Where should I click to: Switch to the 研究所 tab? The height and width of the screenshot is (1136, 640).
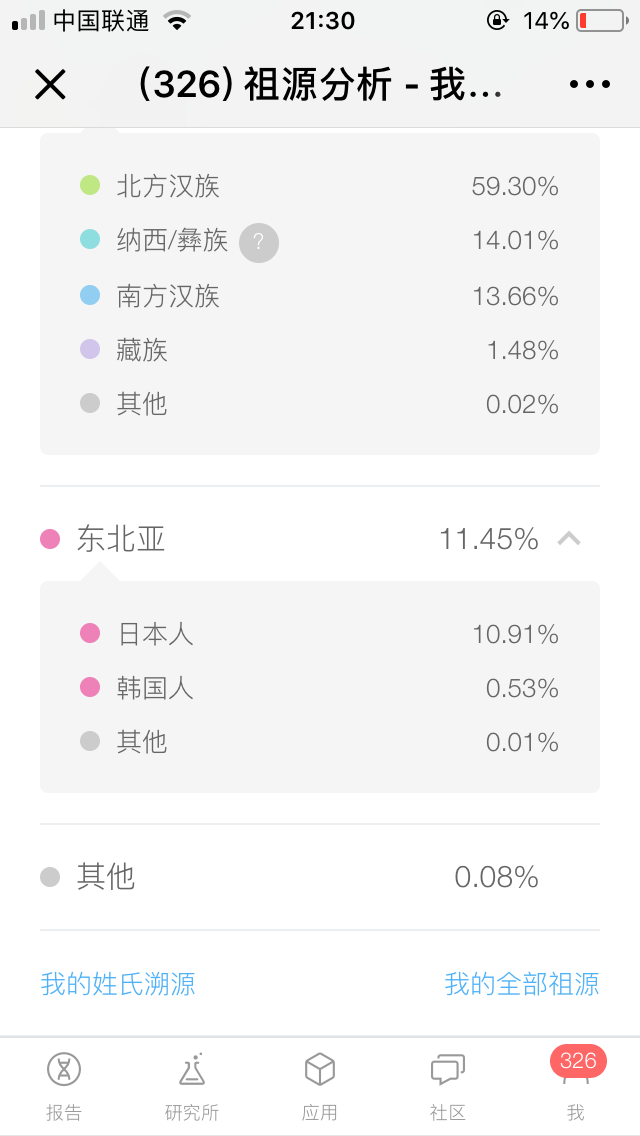point(192,1086)
